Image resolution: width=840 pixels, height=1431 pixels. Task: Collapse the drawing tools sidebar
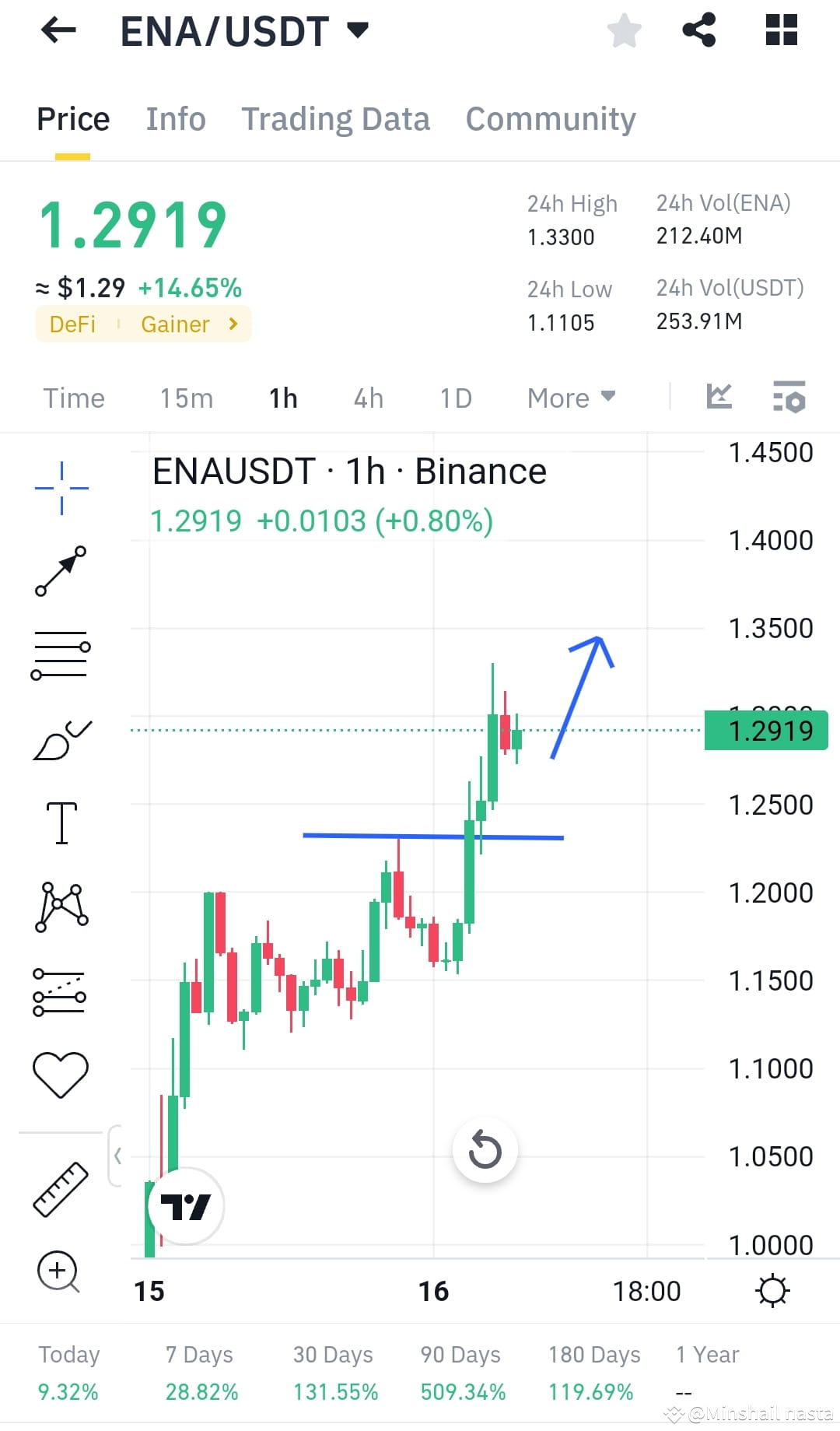coord(118,1157)
